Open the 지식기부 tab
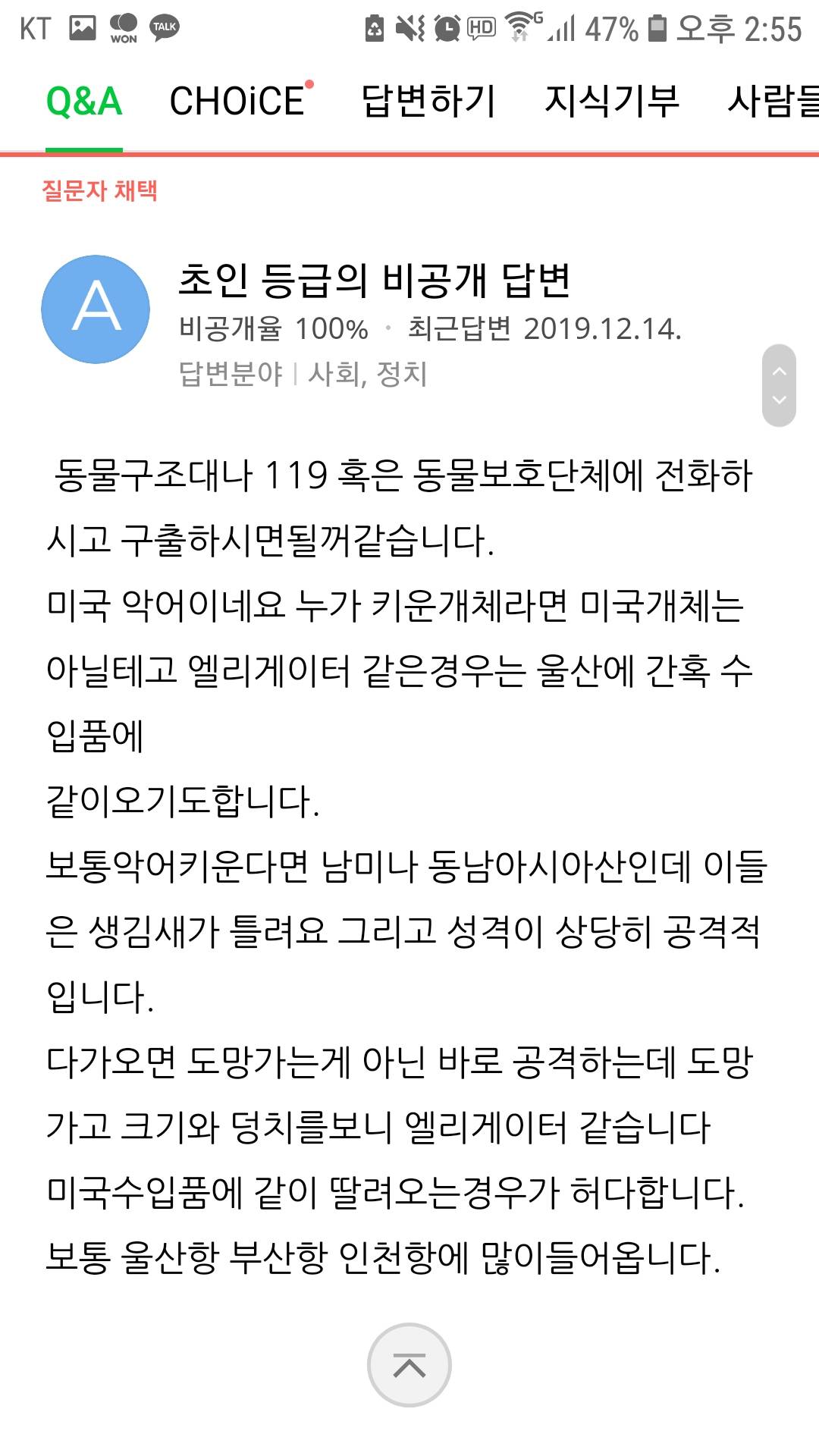819x1456 pixels. (x=611, y=102)
